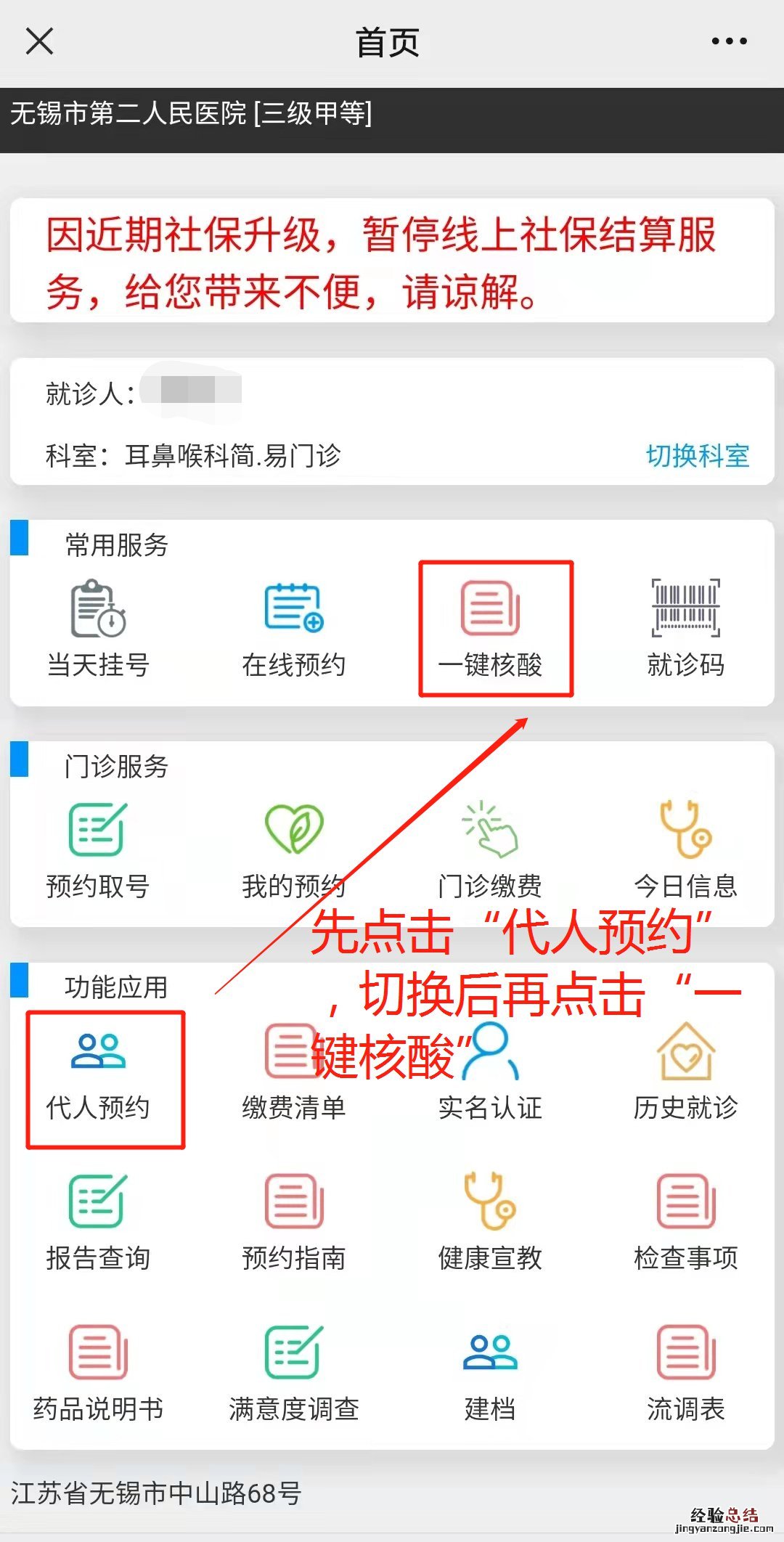
Task: Tap 切换科室 to switch department
Action: (697, 456)
